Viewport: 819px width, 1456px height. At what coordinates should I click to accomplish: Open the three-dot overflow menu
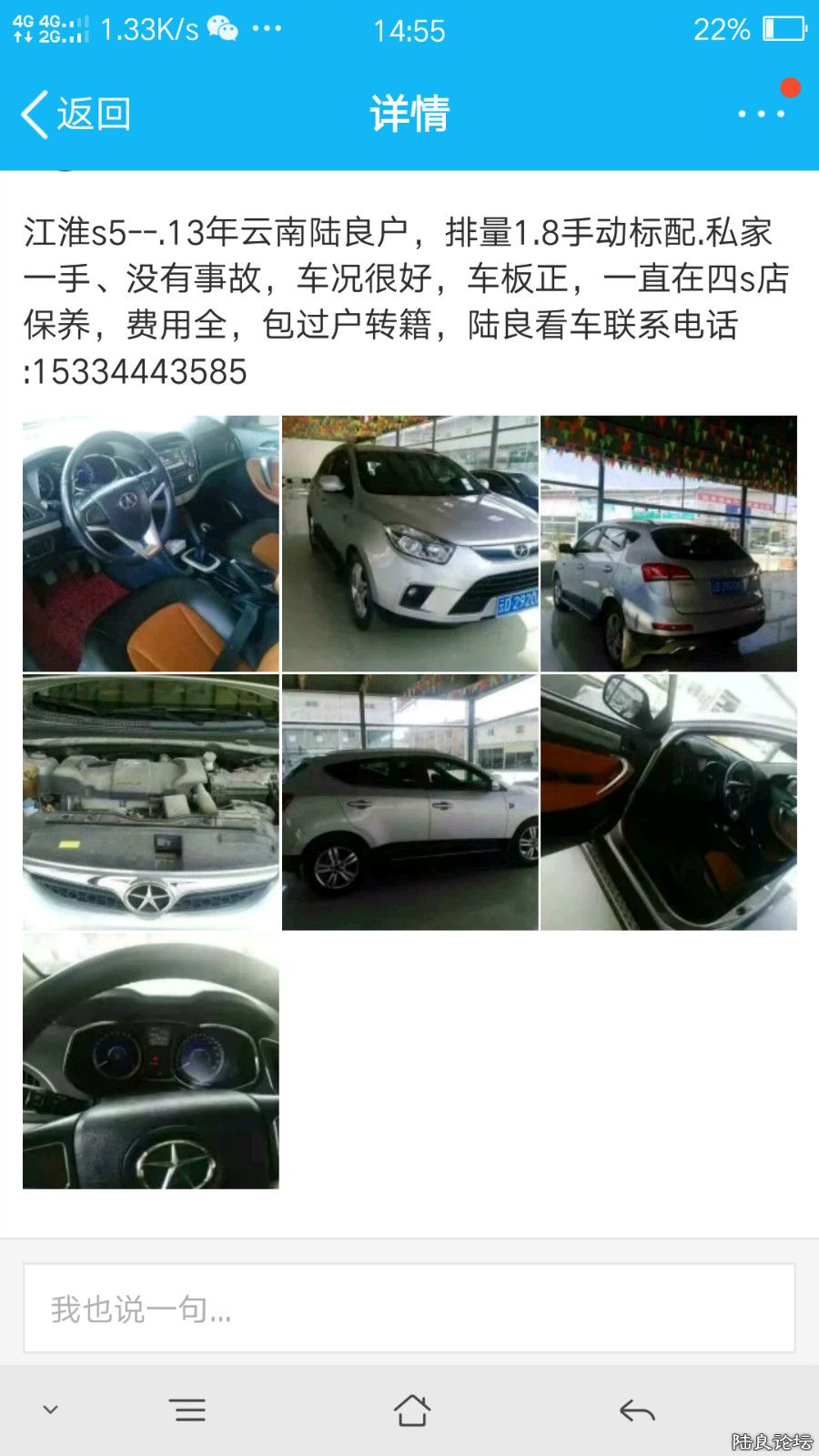[x=761, y=114]
